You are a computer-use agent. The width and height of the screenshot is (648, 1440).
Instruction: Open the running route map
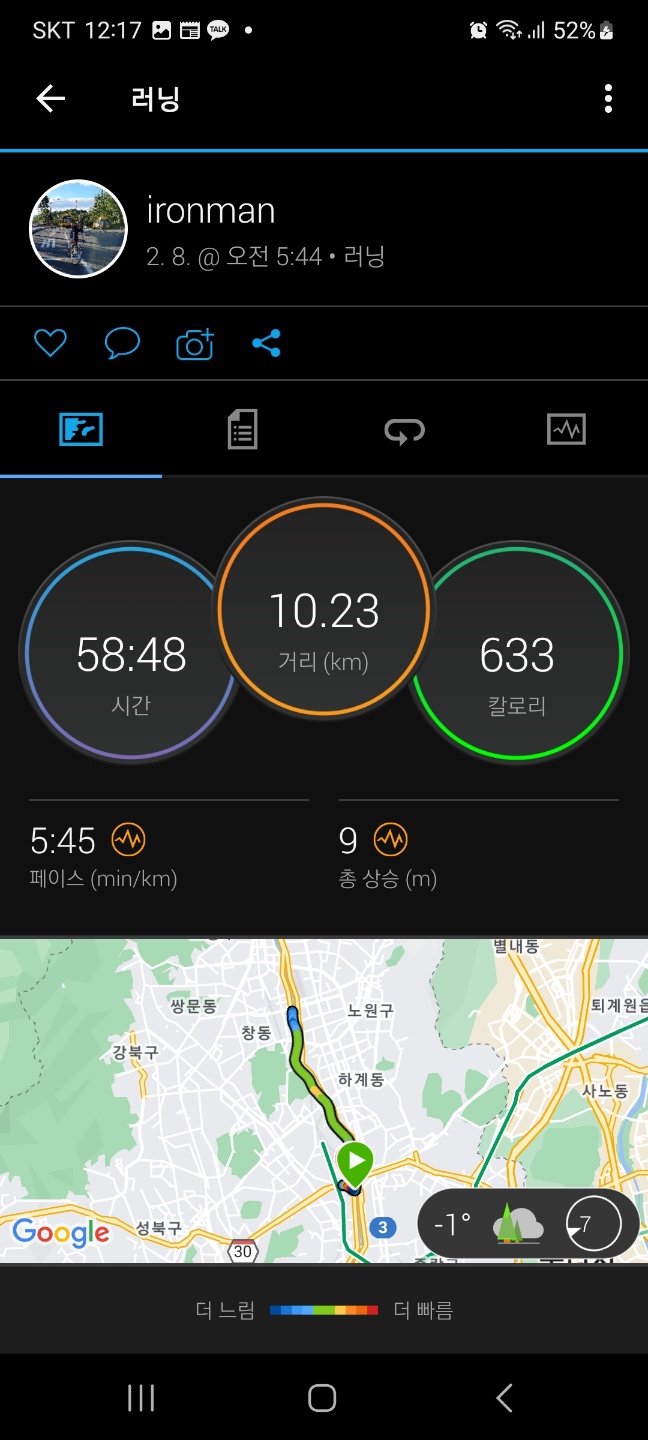[x=324, y=1101]
